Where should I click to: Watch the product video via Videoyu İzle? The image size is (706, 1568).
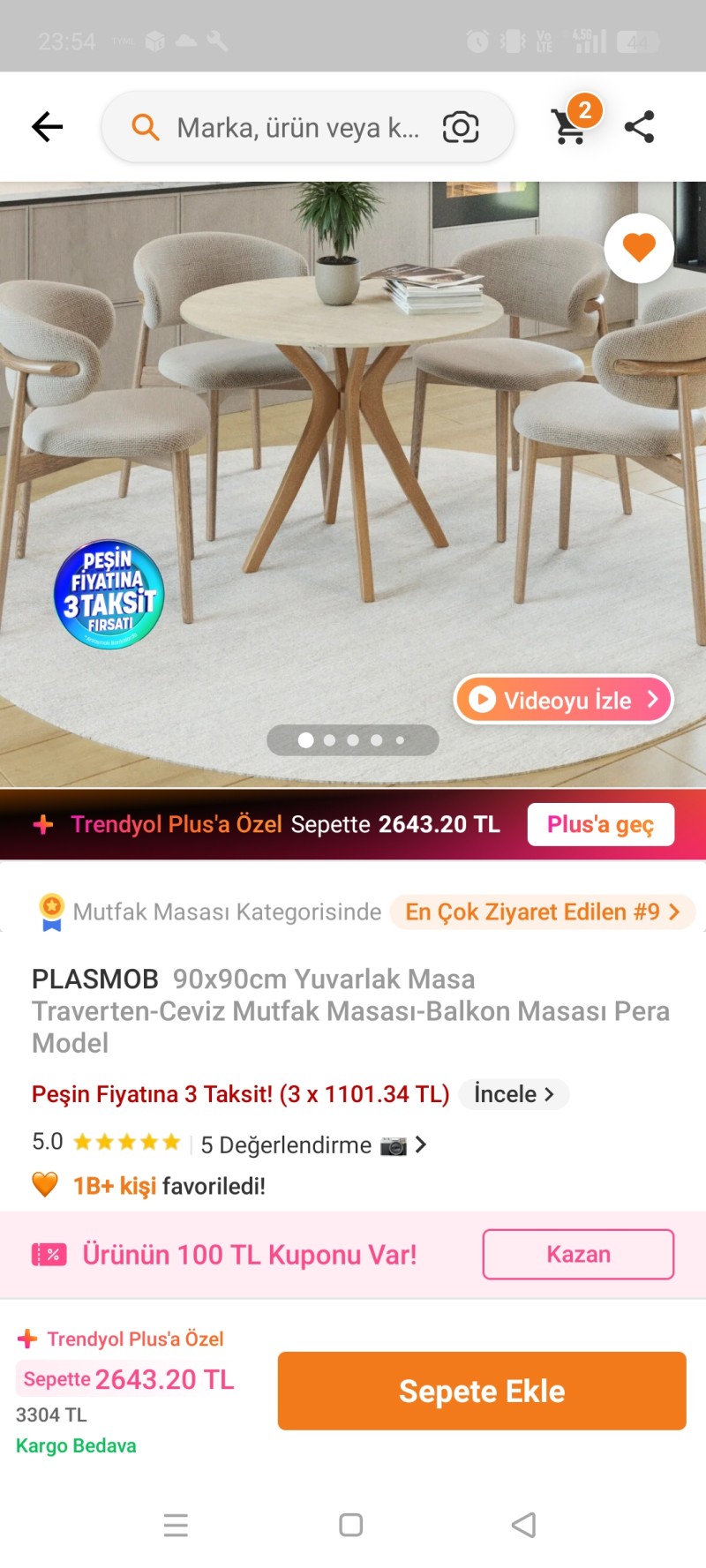563,700
